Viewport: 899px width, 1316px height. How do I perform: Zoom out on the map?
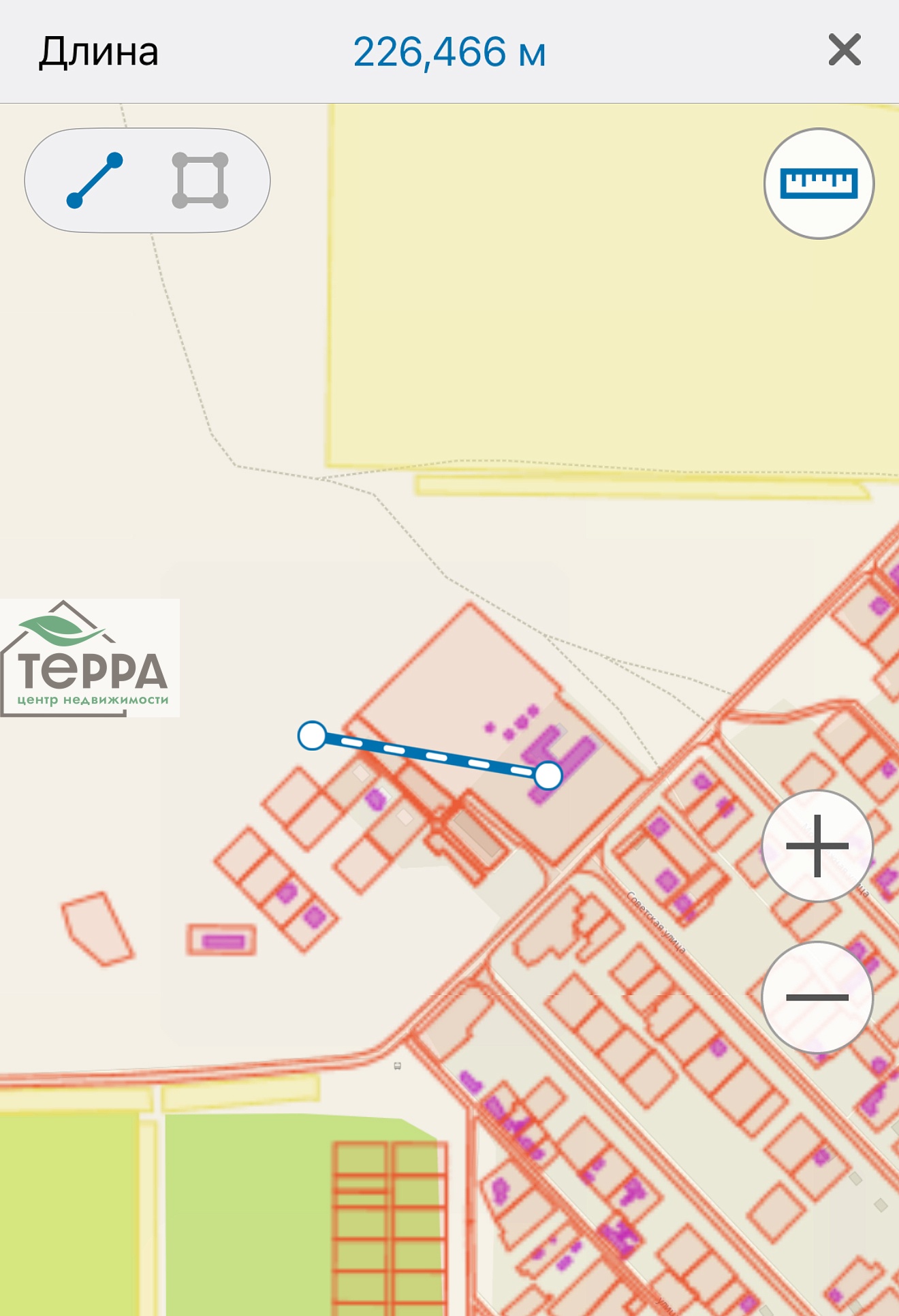point(817,997)
